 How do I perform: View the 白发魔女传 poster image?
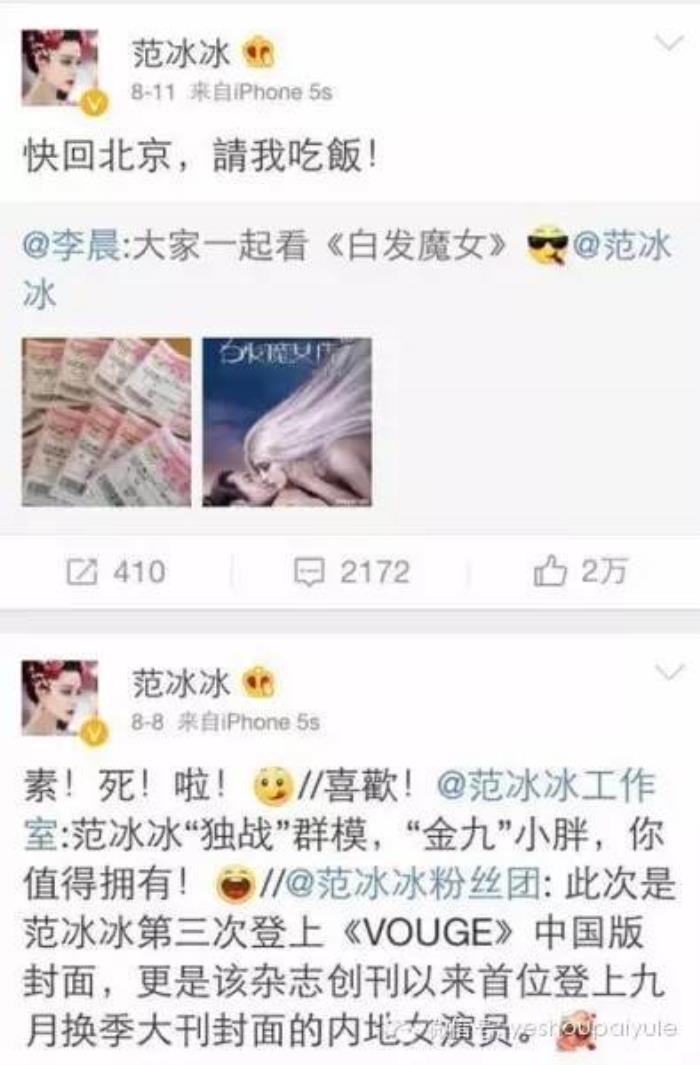coord(286,421)
